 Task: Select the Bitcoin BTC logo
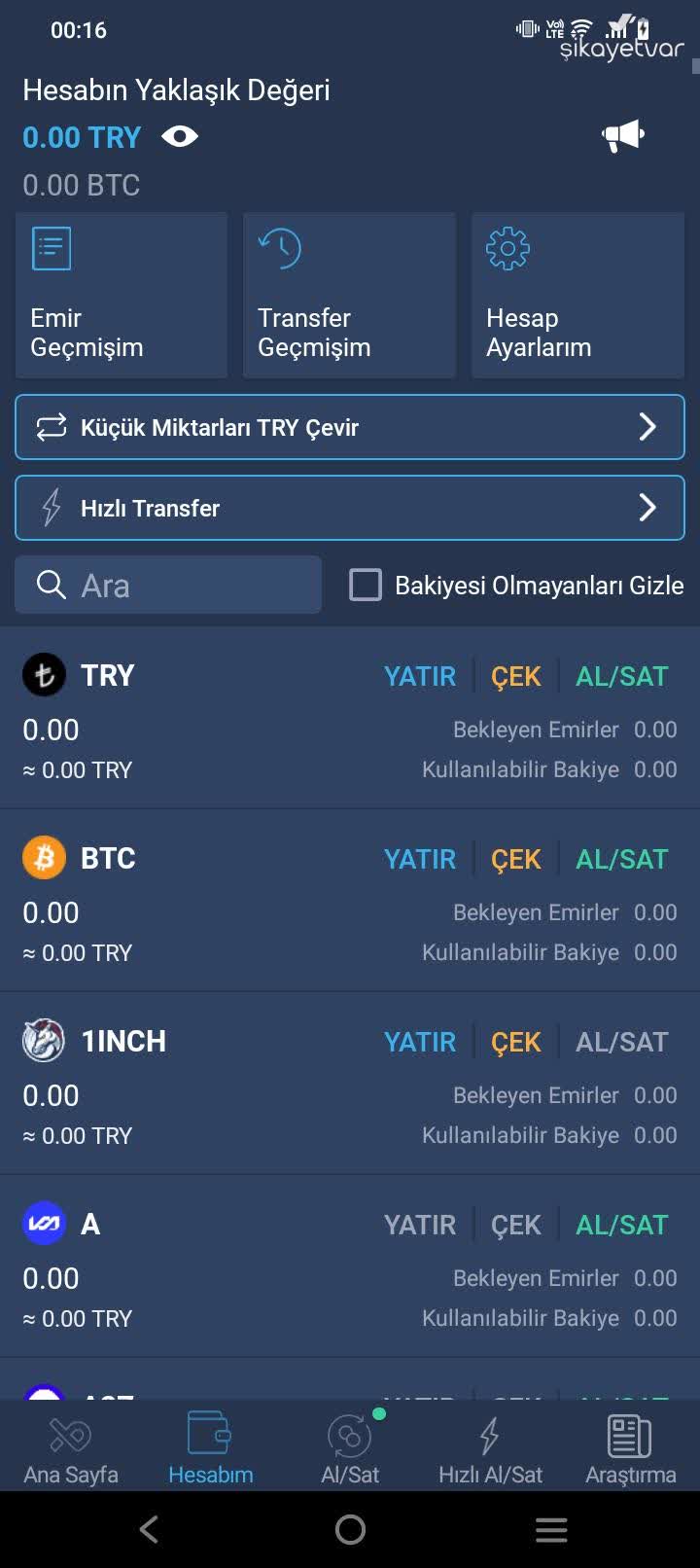43,857
